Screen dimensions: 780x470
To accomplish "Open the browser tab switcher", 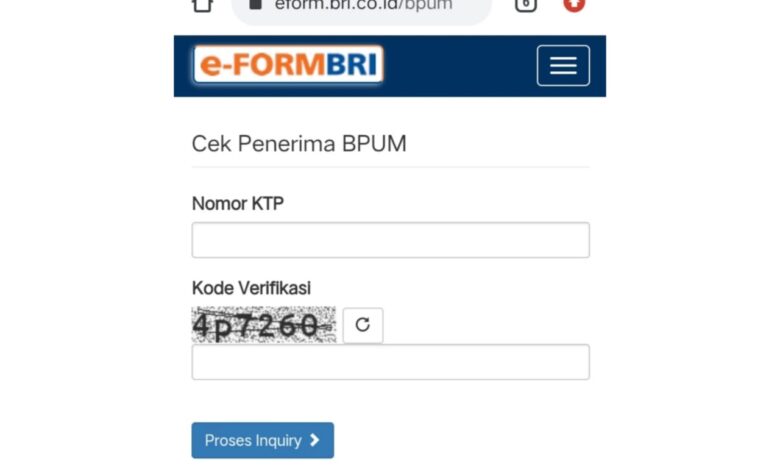I will click(526, 4).
